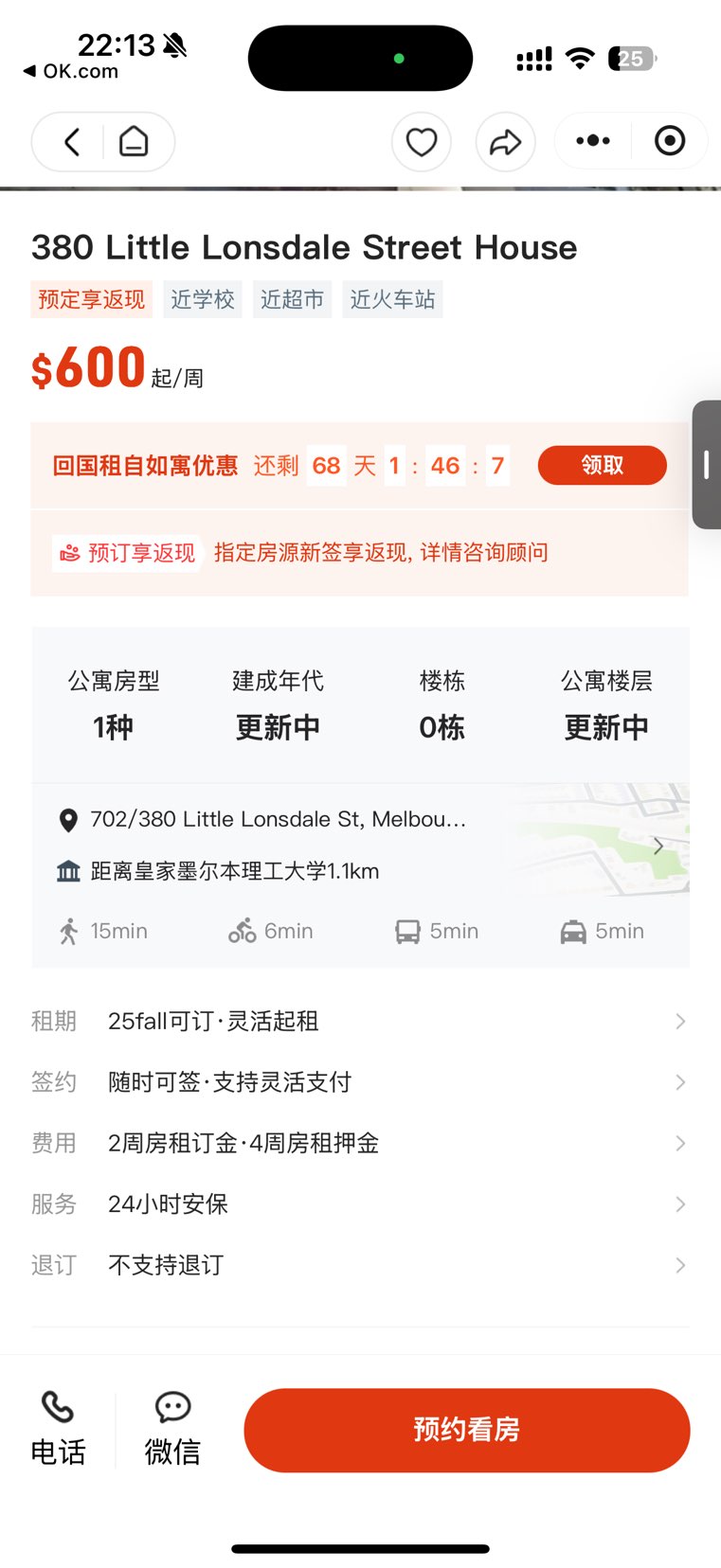721x1568 pixels.
Task: Open the three-dot more menu
Action: point(593,141)
